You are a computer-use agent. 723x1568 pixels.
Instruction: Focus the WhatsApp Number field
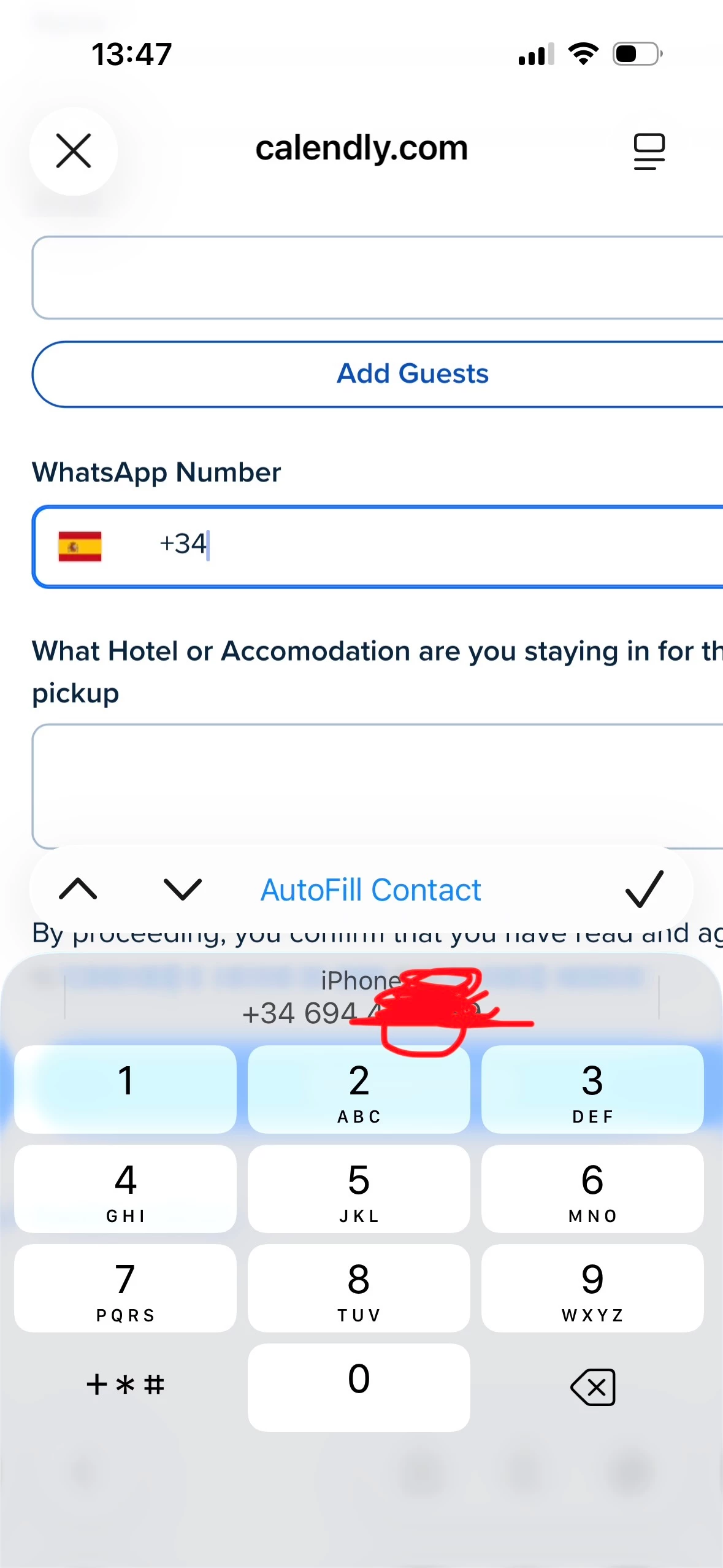tap(429, 546)
